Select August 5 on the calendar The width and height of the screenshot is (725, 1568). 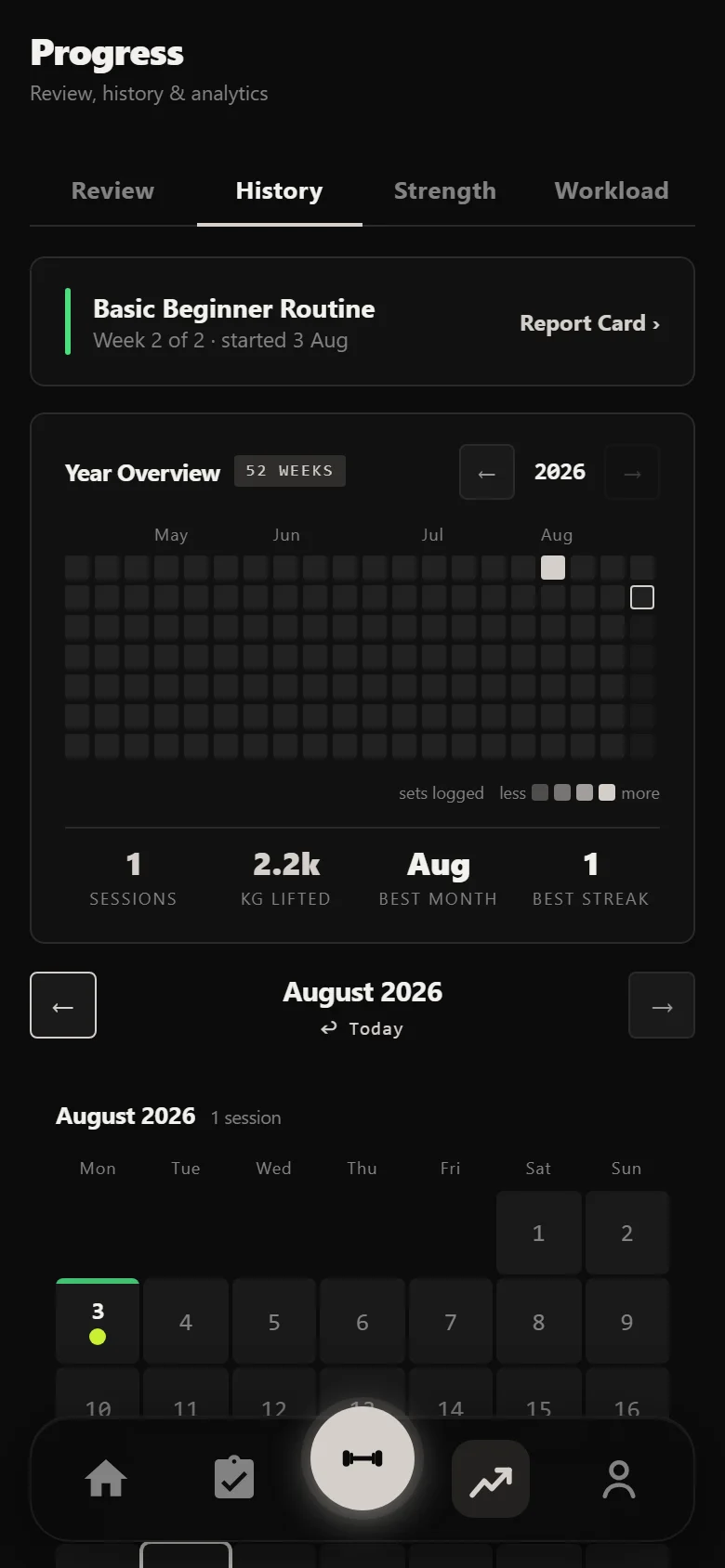tap(274, 1321)
